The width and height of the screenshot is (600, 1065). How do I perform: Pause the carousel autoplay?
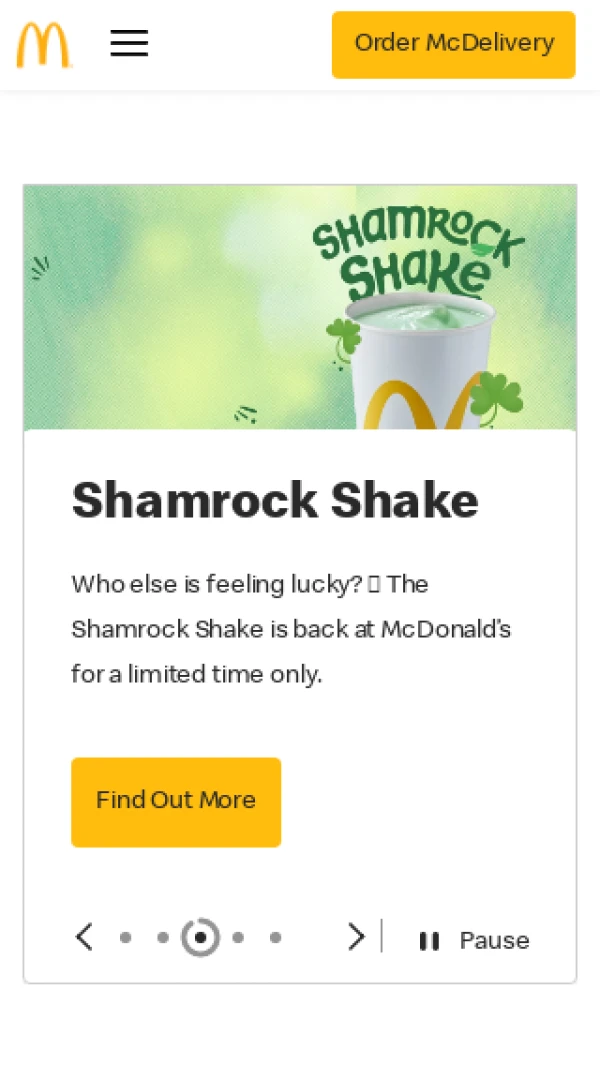tap(474, 940)
